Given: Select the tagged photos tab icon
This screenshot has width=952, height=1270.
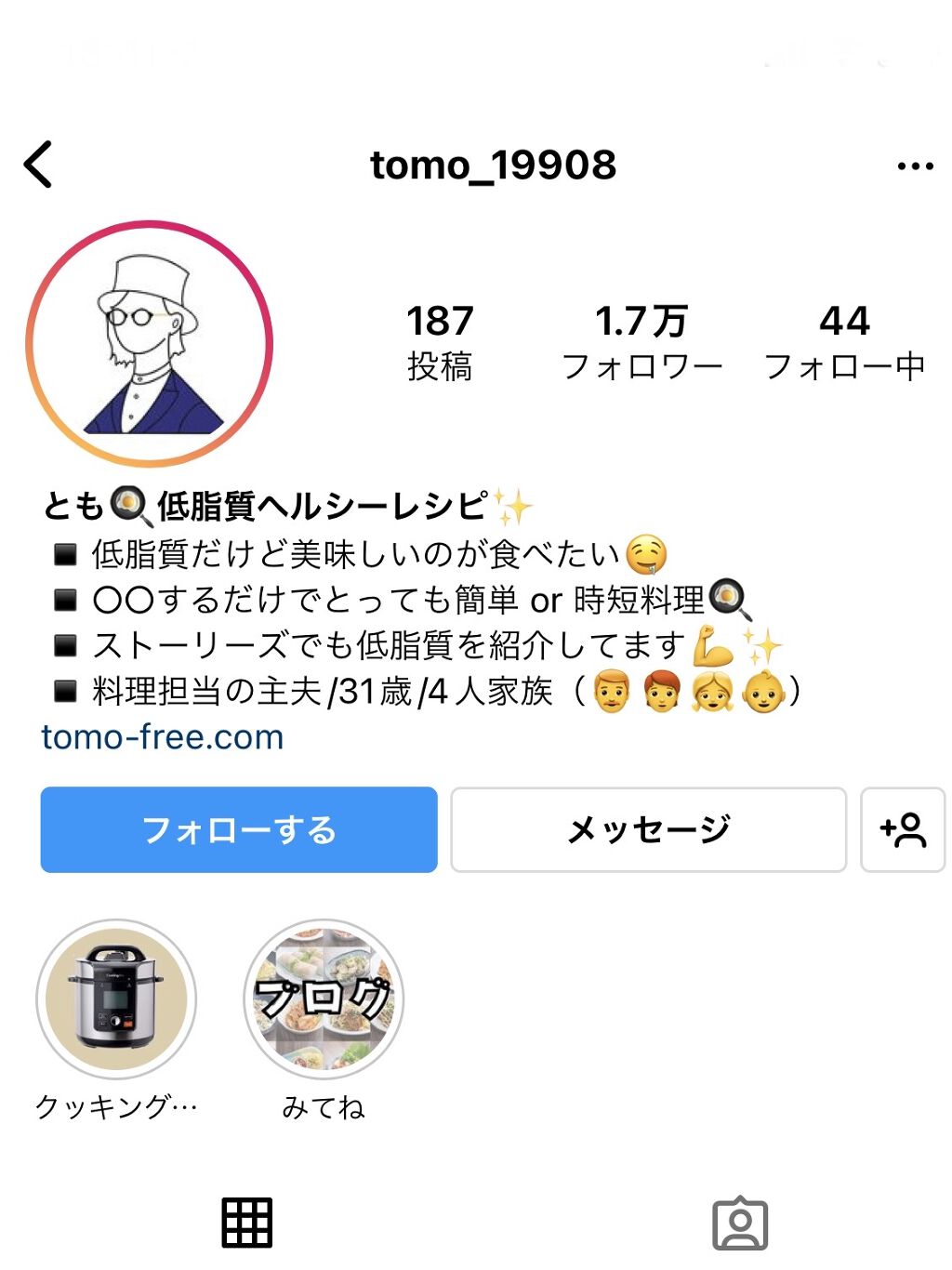Looking at the screenshot, I should [740, 1224].
